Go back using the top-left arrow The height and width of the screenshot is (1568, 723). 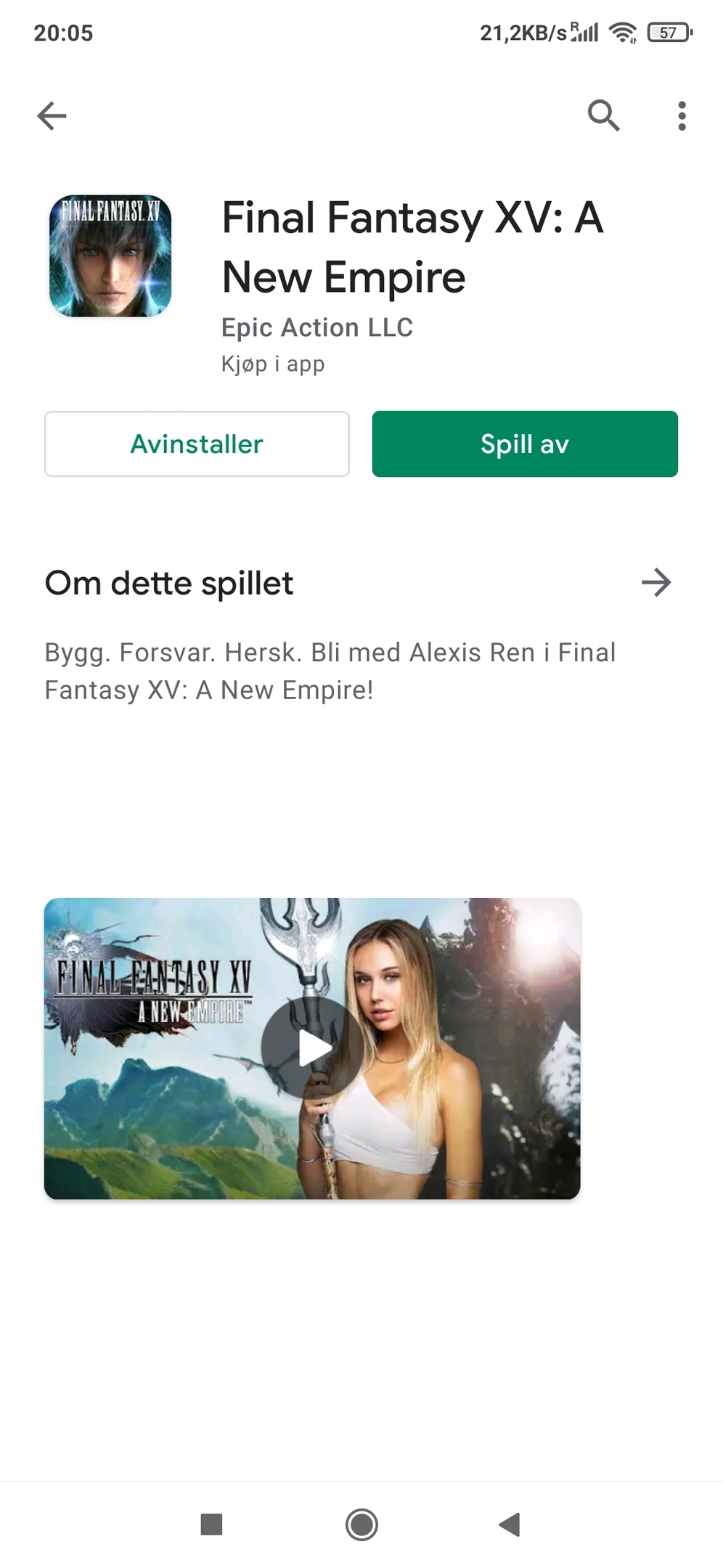(52, 115)
